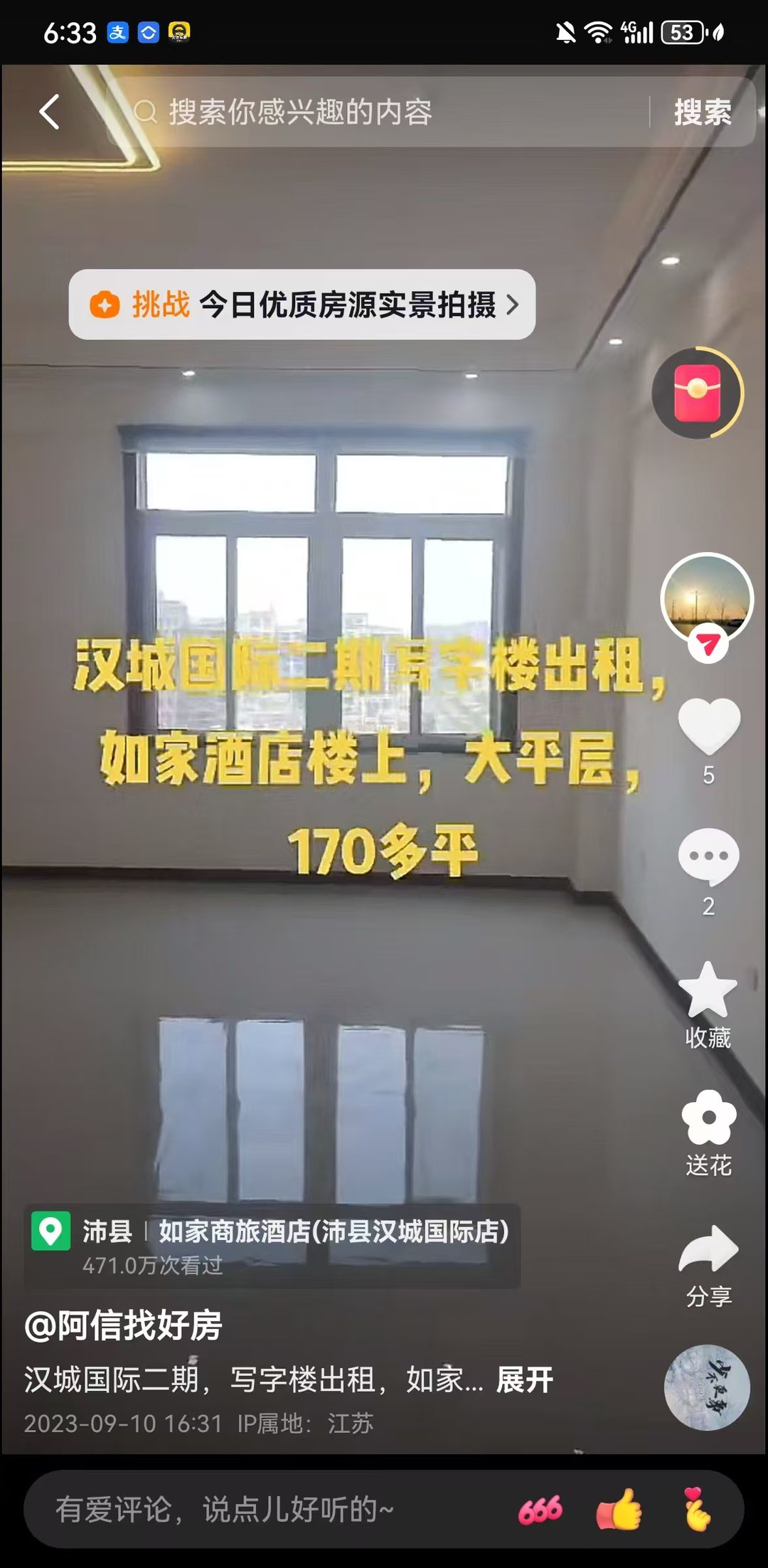768x1568 pixels.
Task: Open @阿信找好房 username link
Action: [x=123, y=1325]
